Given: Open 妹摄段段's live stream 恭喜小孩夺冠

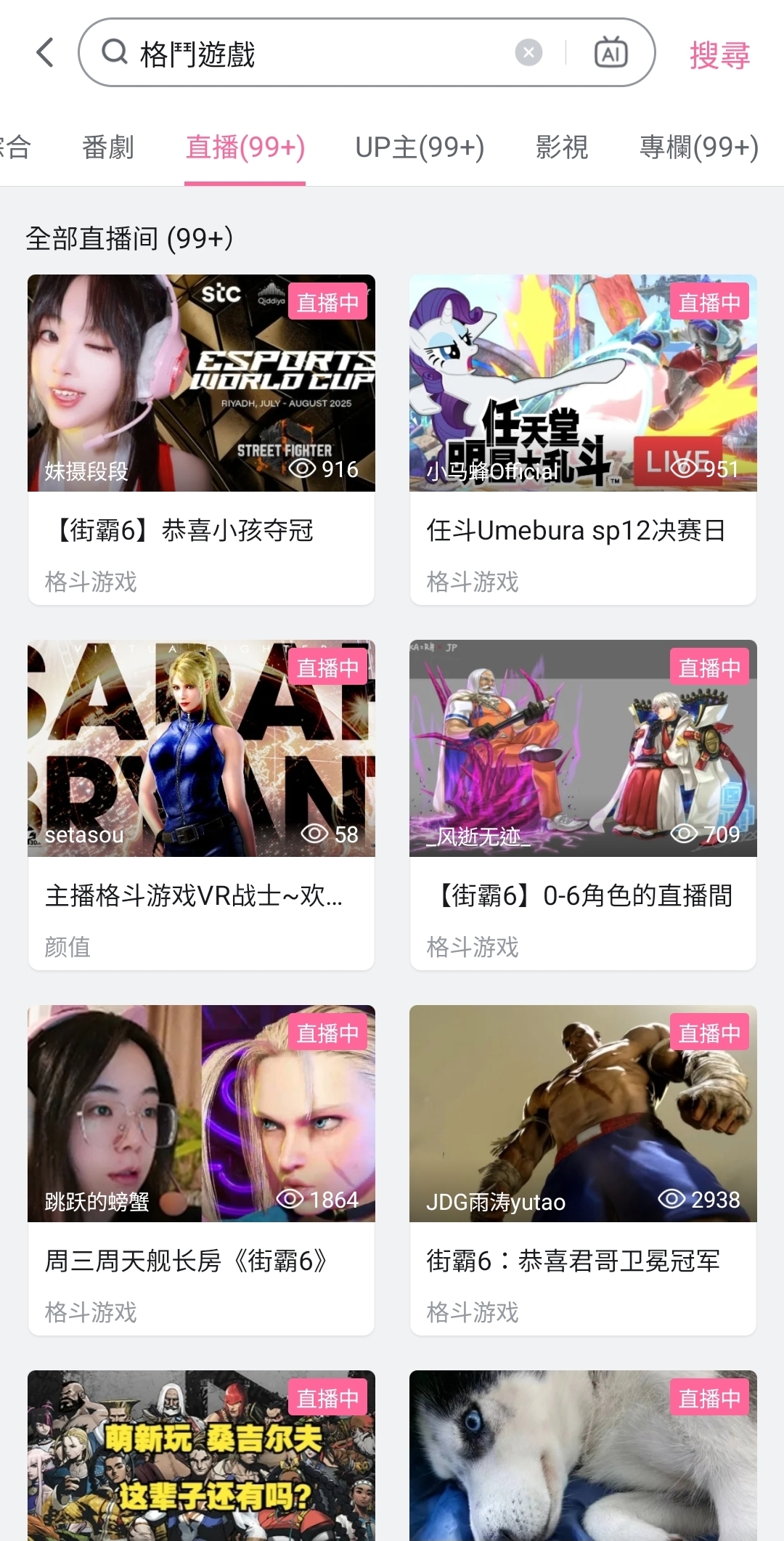Looking at the screenshot, I should click(201, 439).
